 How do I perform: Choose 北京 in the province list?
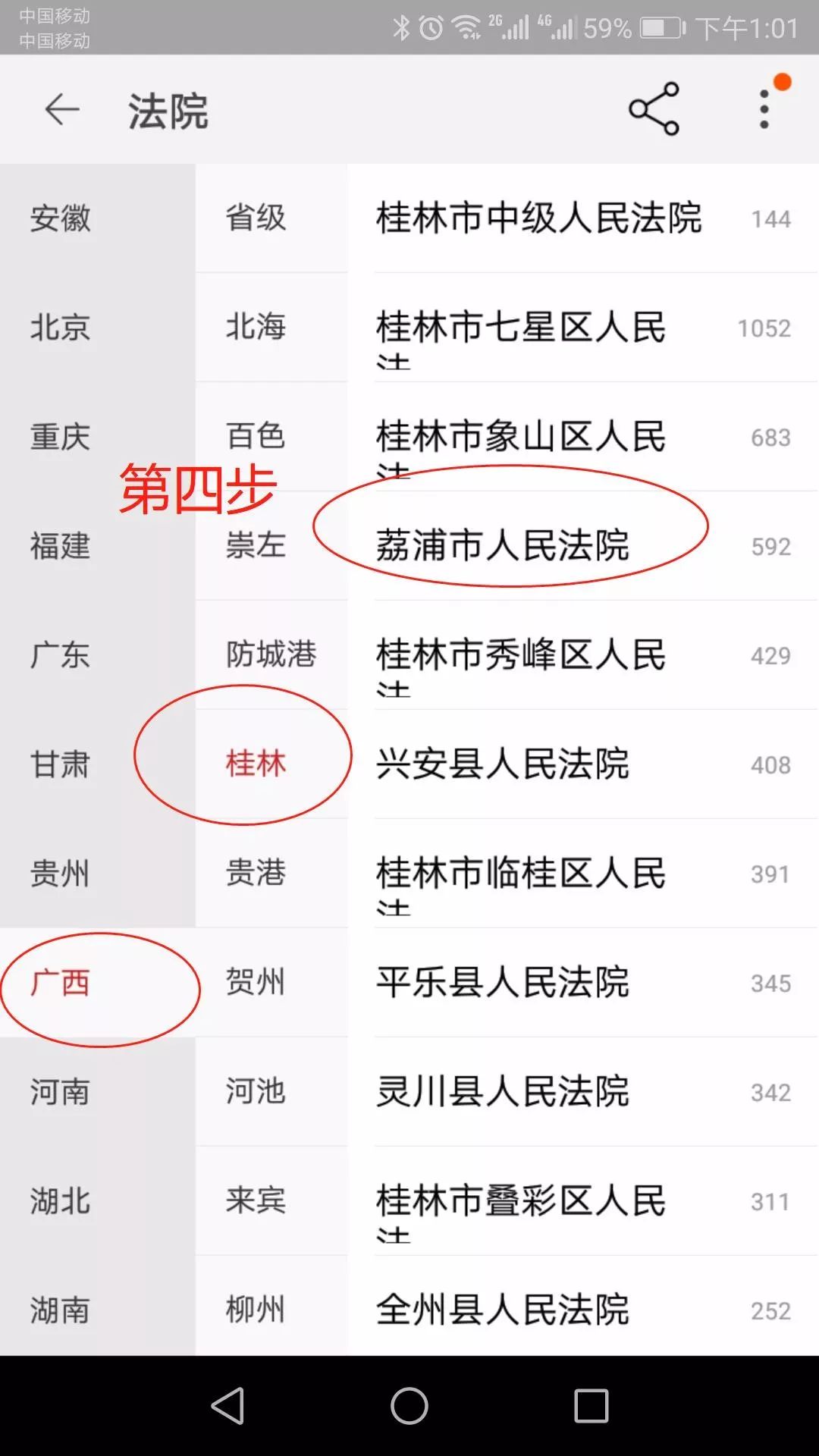click(97, 328)
